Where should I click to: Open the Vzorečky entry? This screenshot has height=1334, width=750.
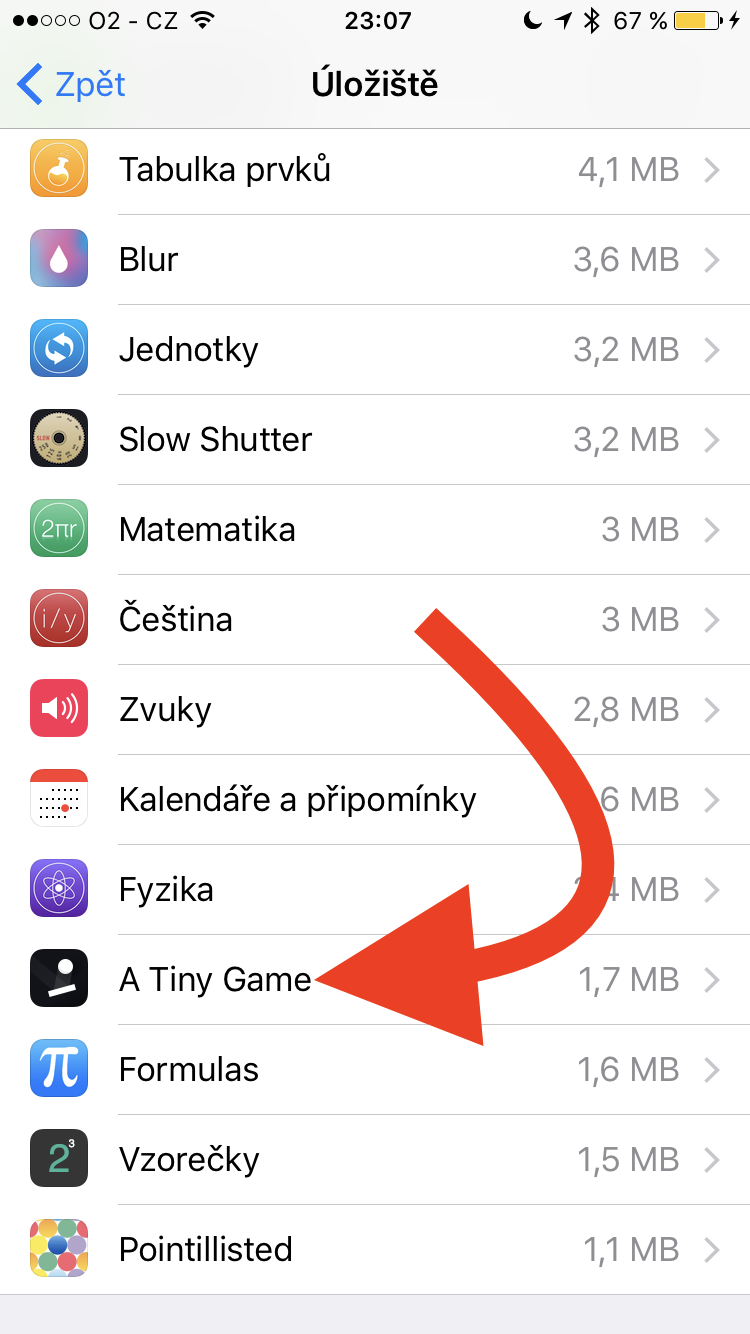click(x=375, y=1160)
